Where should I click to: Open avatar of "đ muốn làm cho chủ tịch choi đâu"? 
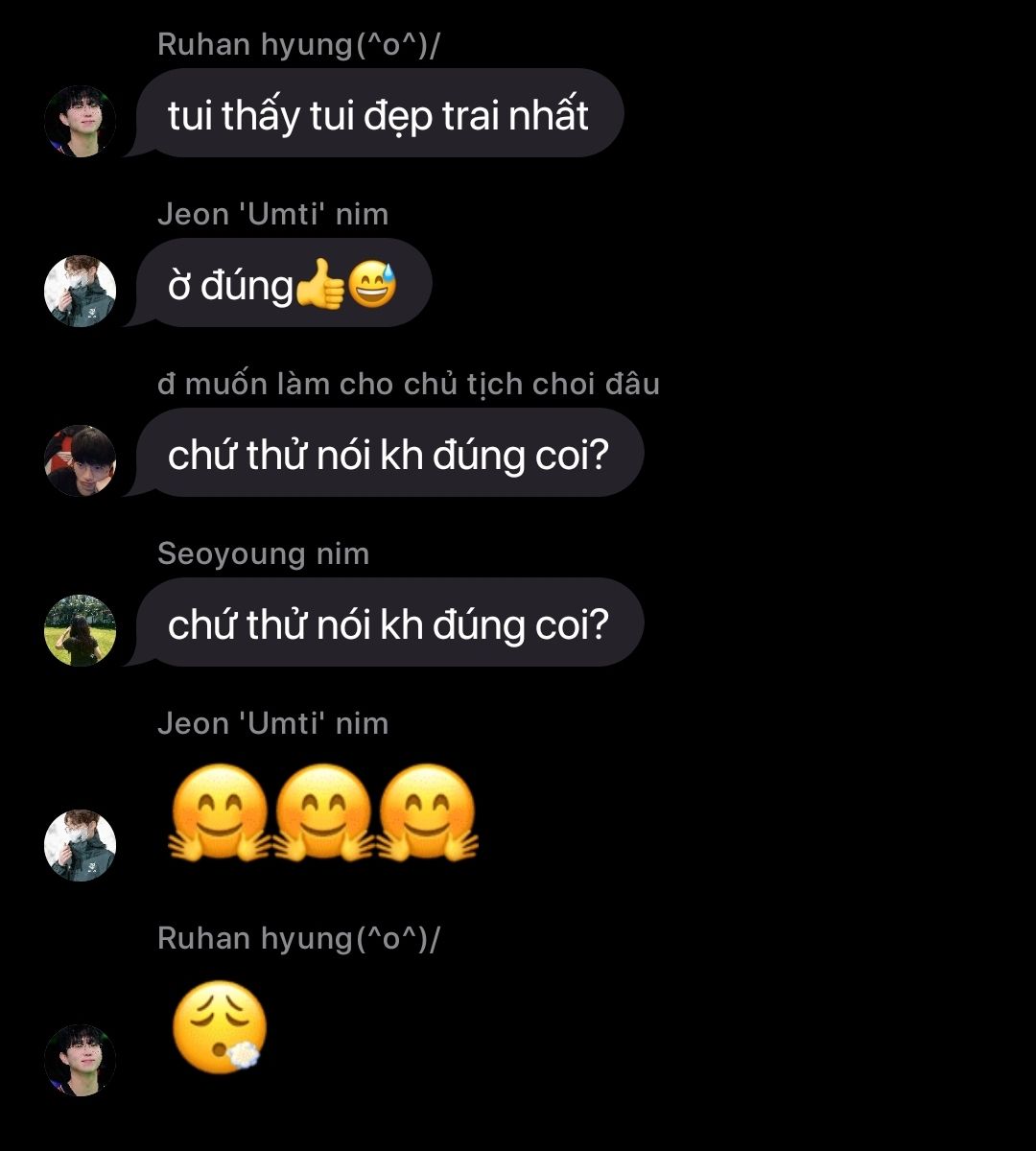pyautogui.click(x=81, y=460)
